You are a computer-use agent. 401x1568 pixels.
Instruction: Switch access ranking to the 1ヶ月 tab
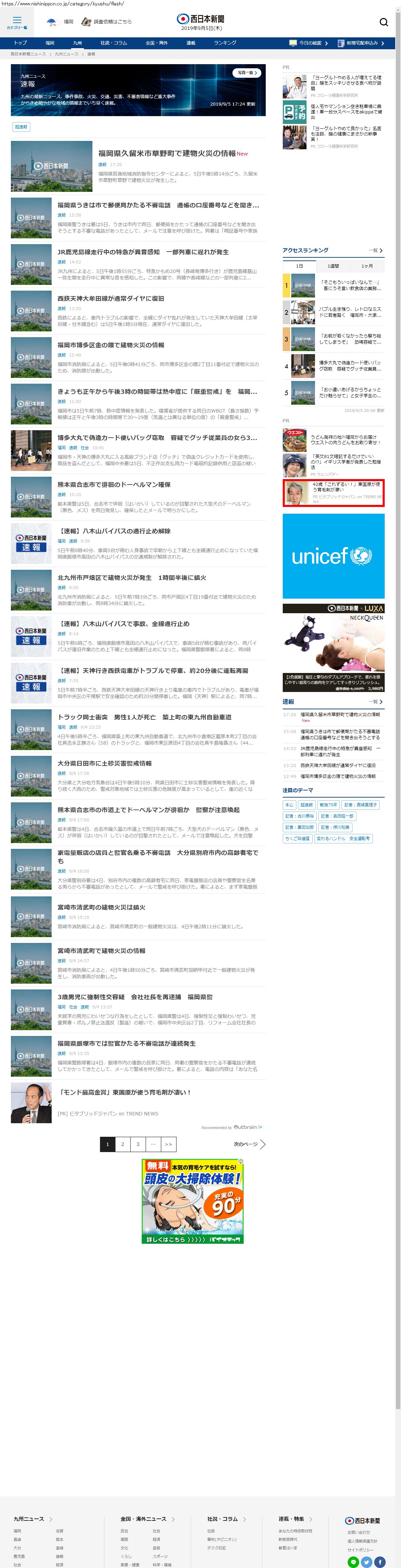(367, 266)
